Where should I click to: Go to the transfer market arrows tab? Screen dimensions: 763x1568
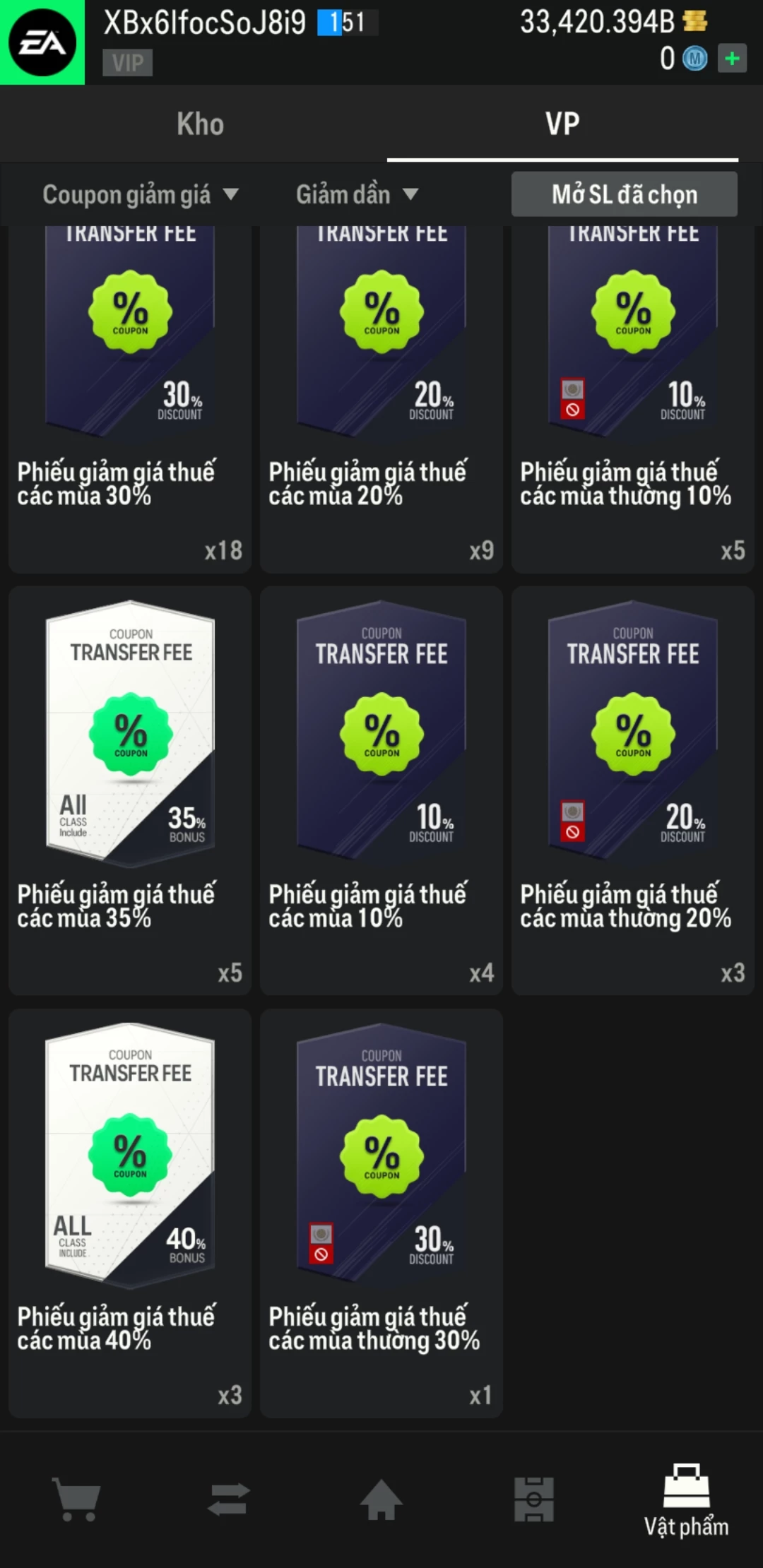[x=229, y=1500]
